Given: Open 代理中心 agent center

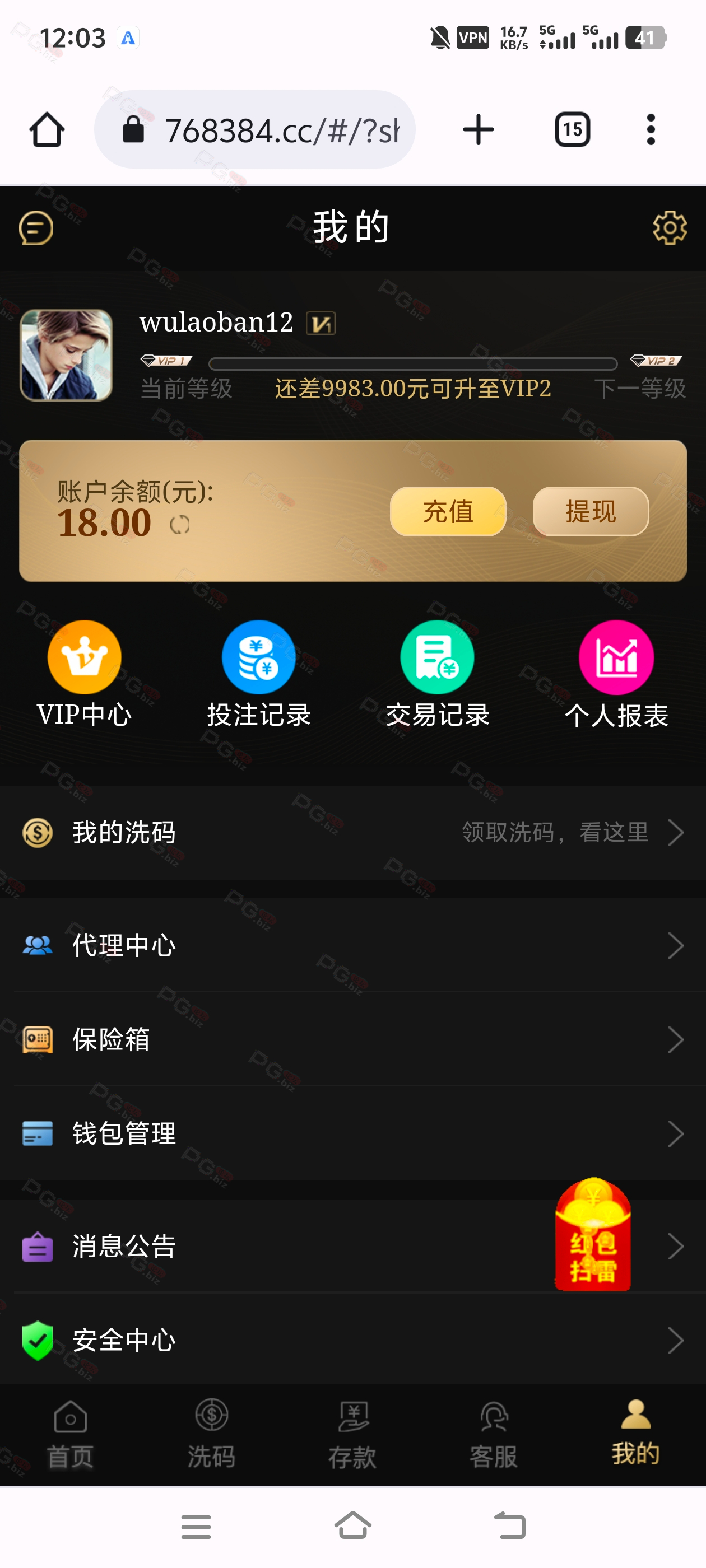Looking at the screenshot, I should click(x=352, y=945).
